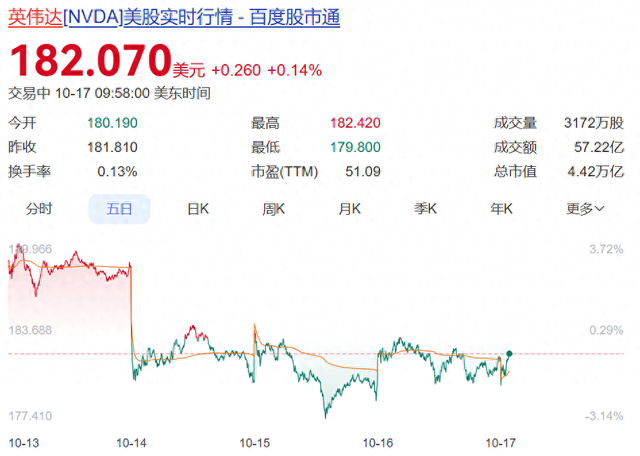Switch to the 季K chart tab
The height and width of the screenshot is (456, 640).
click(x=425, y=208)
